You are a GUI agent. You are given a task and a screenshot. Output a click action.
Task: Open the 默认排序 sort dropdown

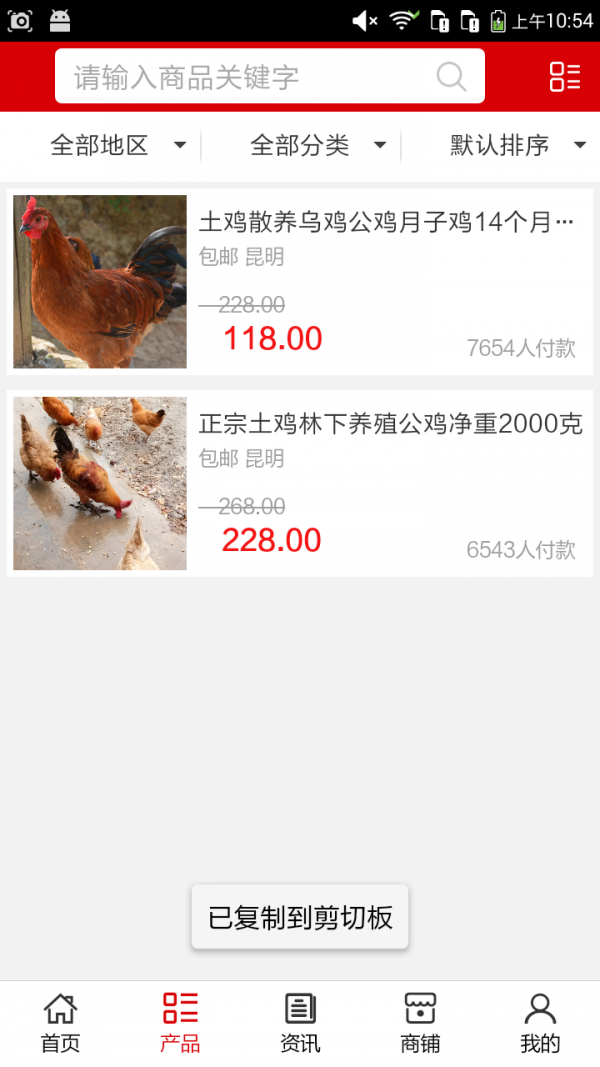[x=517, y=146]
